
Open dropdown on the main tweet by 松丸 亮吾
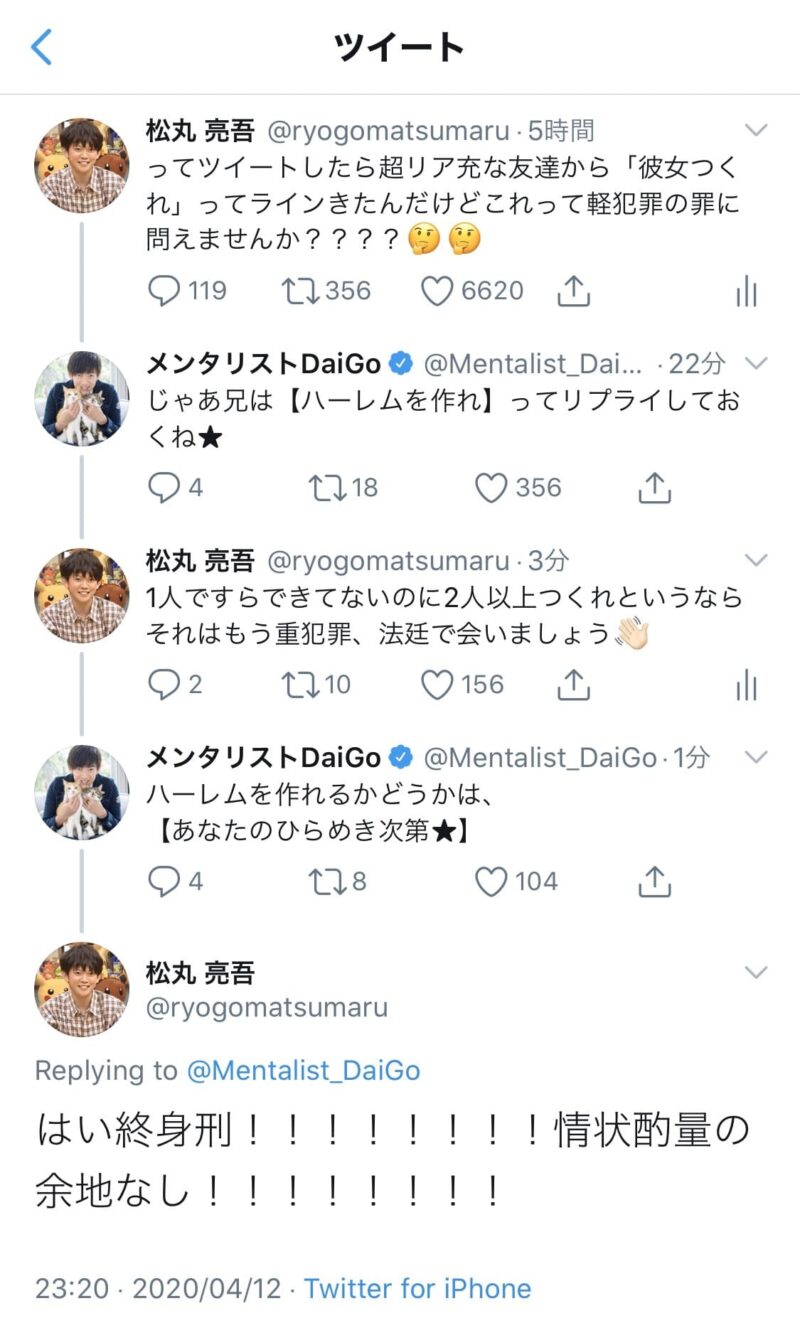click(x=757, y=973)
